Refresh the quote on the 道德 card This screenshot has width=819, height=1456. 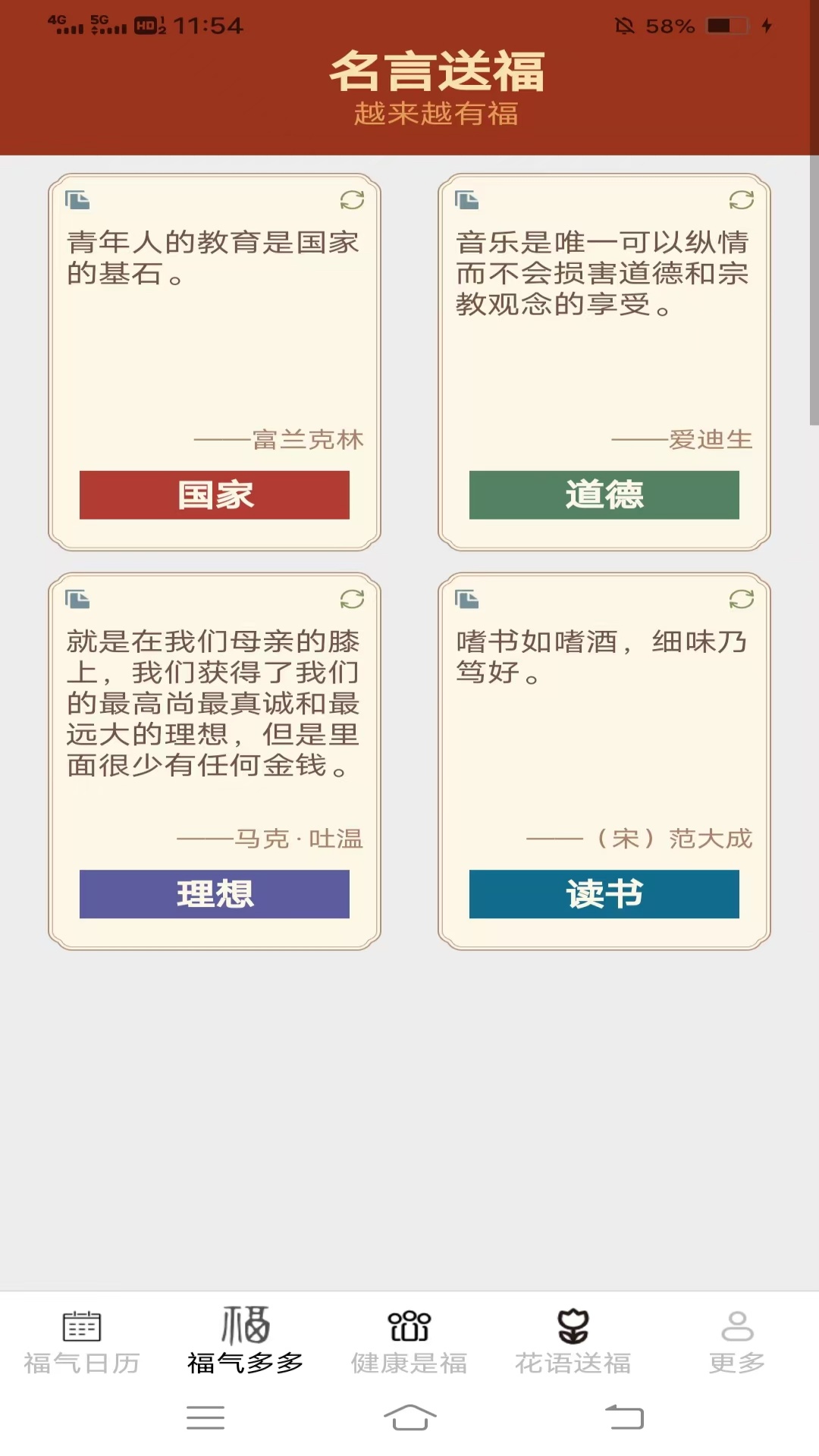click(x=741, y=200)
